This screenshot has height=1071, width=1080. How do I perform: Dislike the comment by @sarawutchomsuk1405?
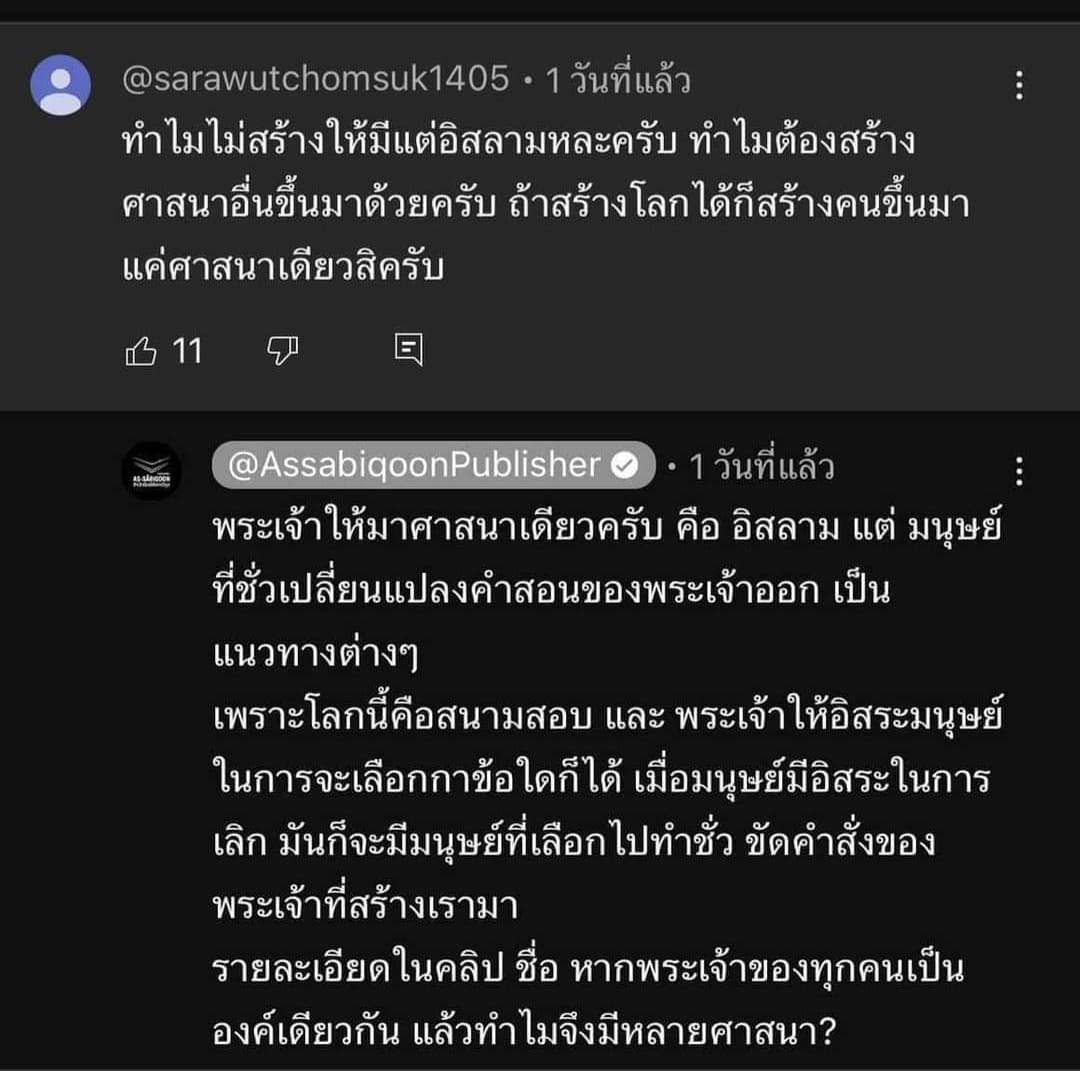tap(283, 350)
